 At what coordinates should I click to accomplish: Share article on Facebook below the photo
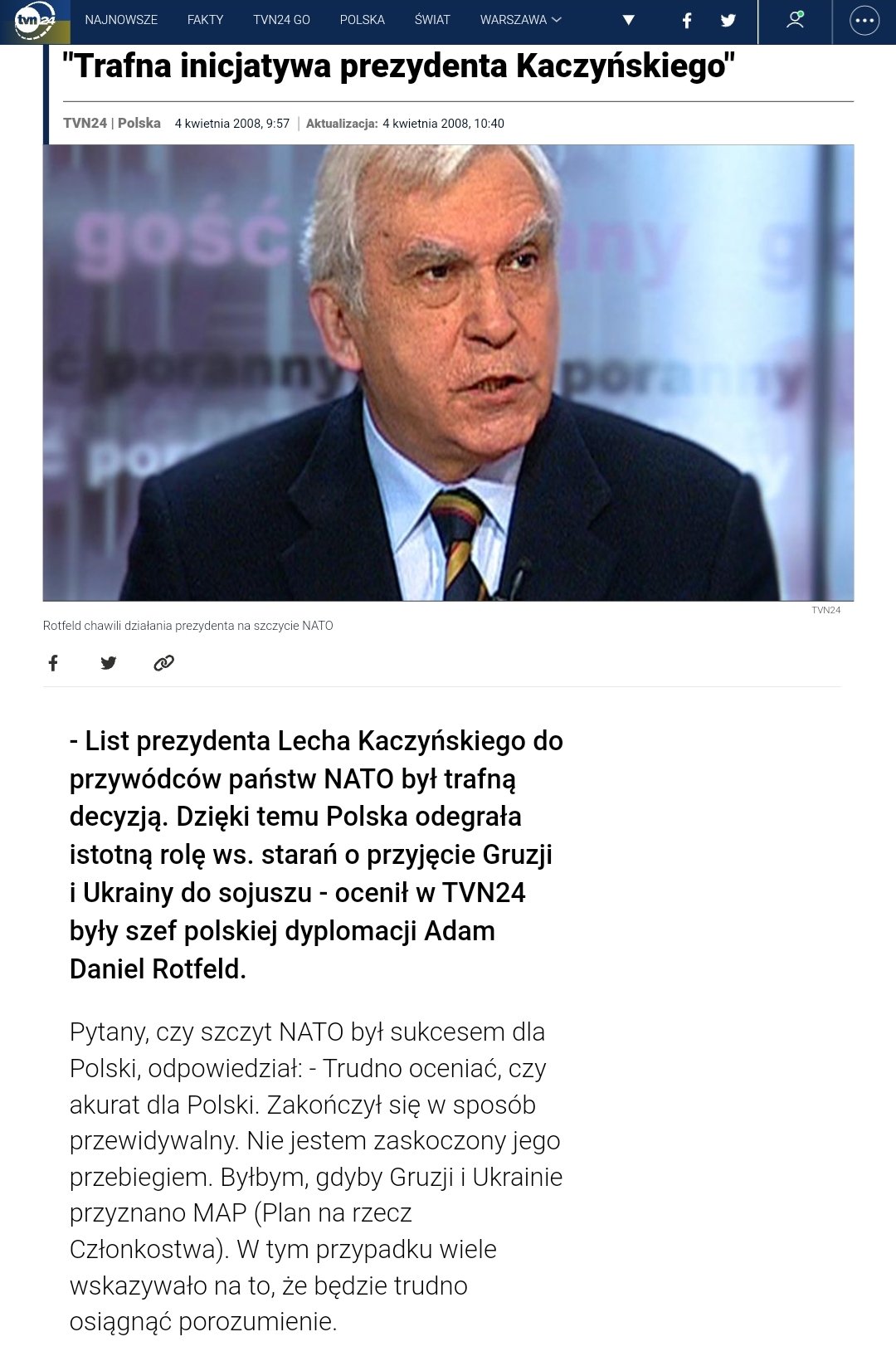(x=53, y=662)
